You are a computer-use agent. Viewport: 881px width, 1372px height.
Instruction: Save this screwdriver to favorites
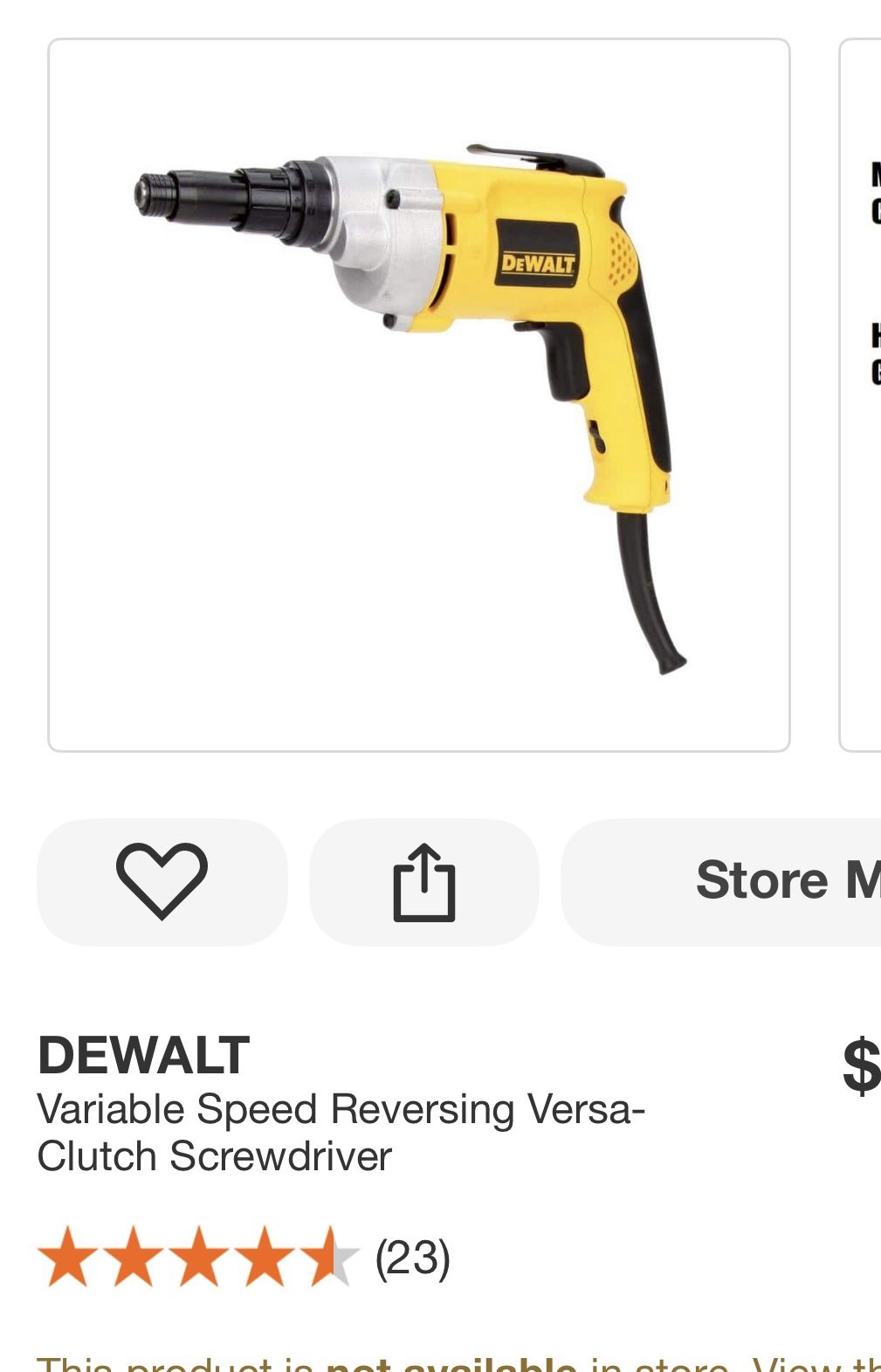[162, 881]
